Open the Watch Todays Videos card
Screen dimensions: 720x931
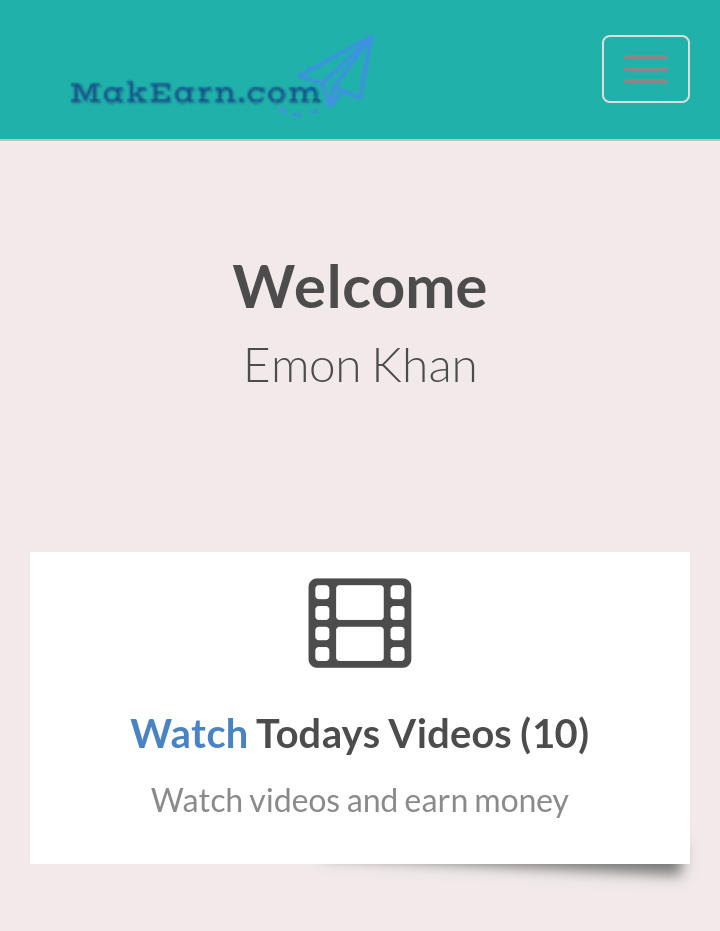[360, 733]
